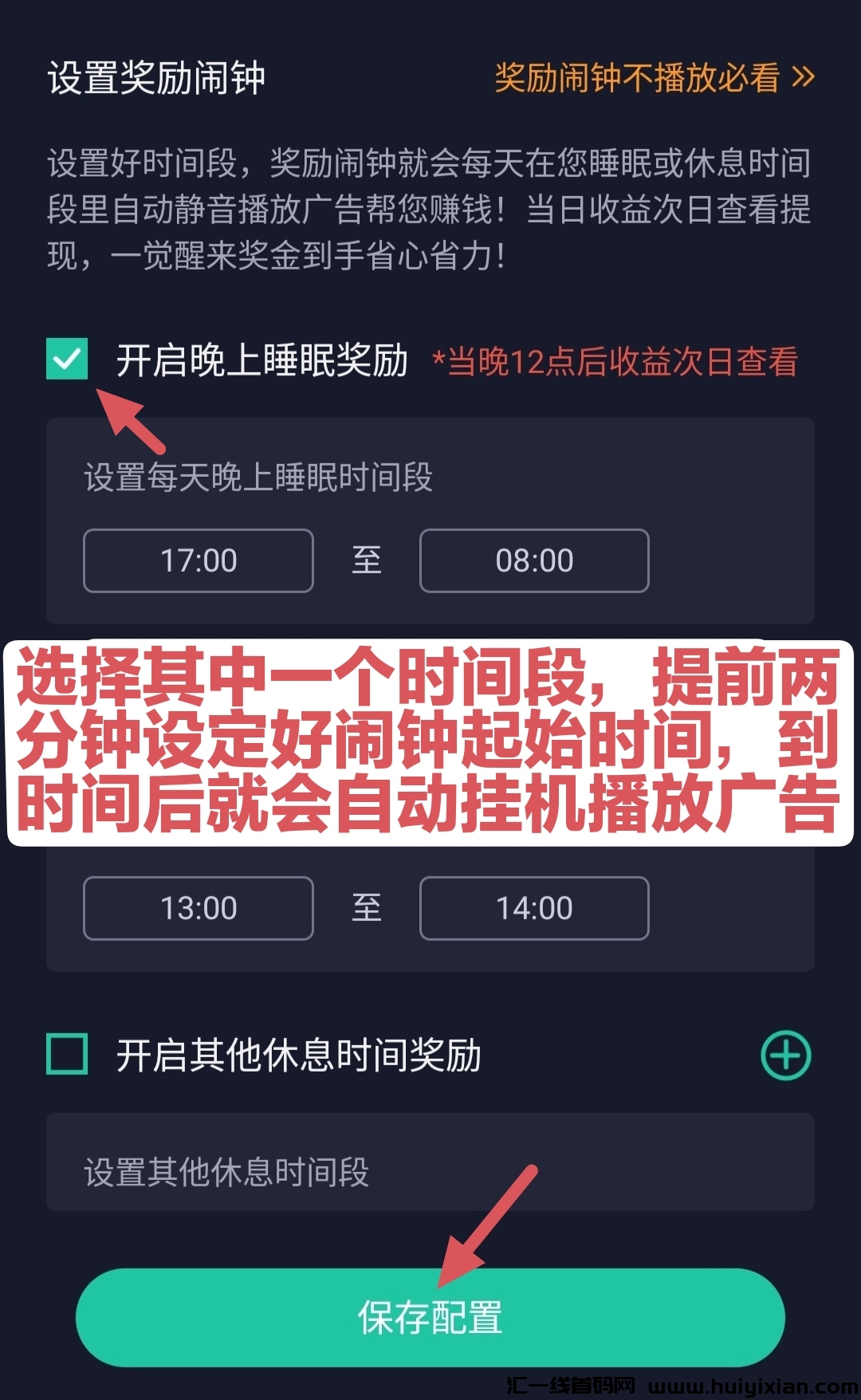This screenshot has width=861, height=1400.
Task: Change the 17:00 sleep start time
Action: [x=199, y=560]
